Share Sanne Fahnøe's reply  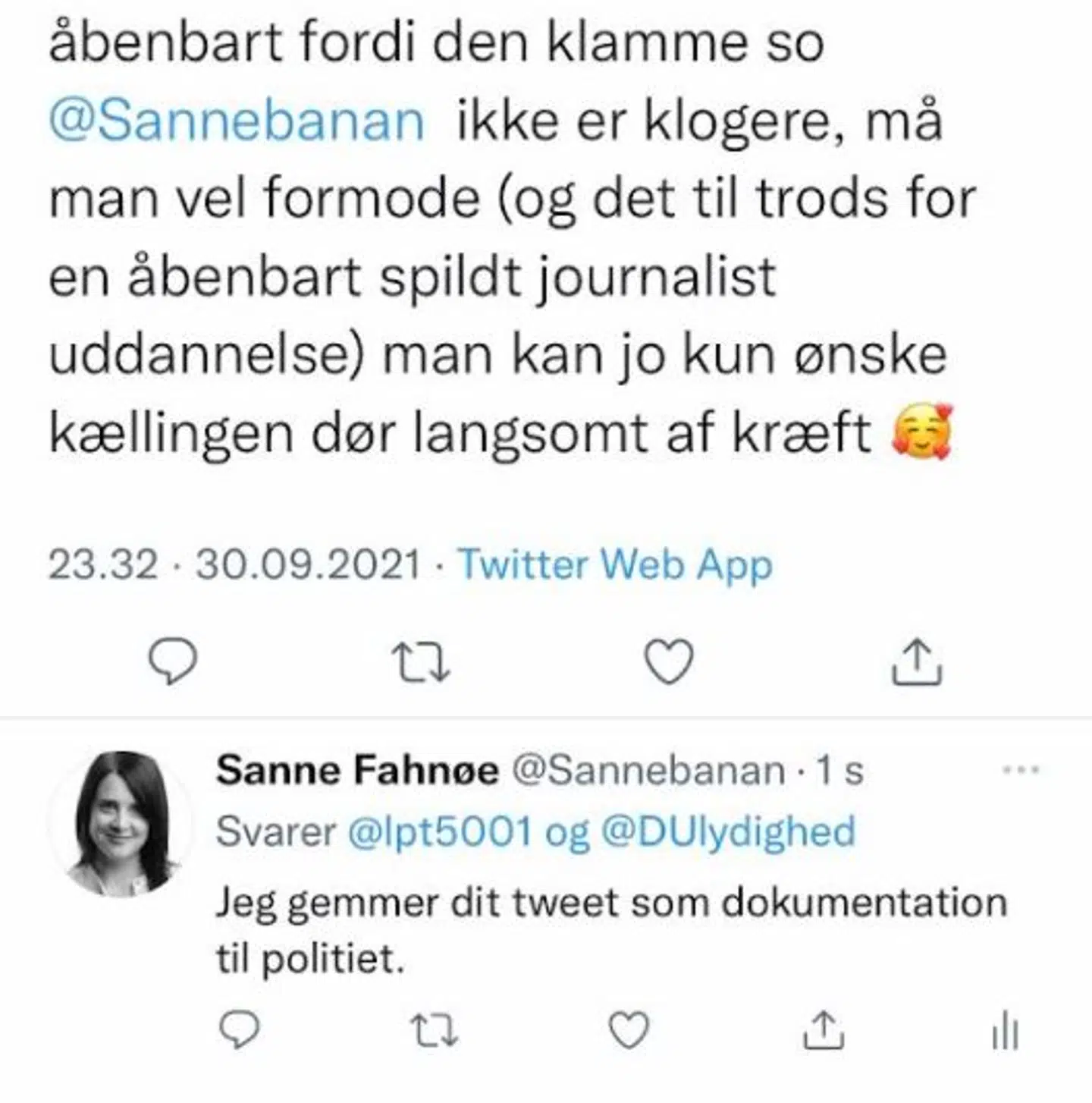823,1032
